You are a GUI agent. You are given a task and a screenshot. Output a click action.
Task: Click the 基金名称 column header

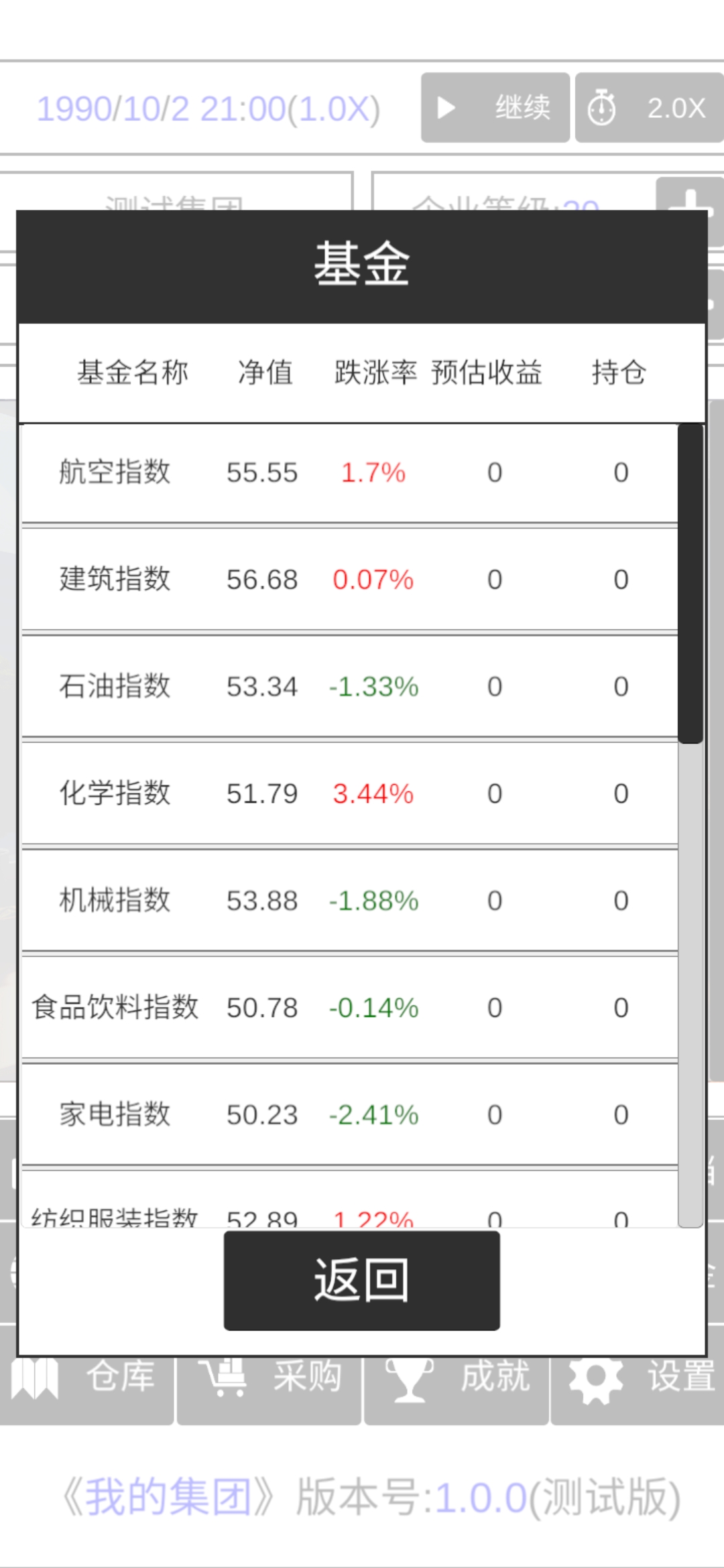[x=134, y=373]
